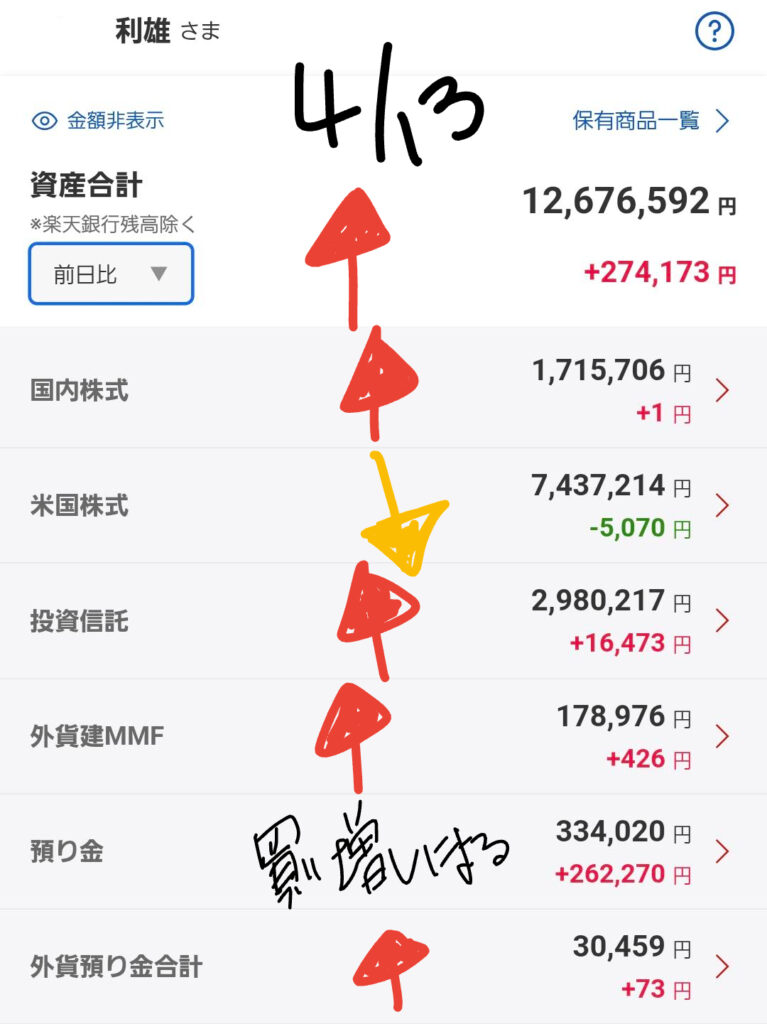Open the help question mark icon

coord(714,31)
